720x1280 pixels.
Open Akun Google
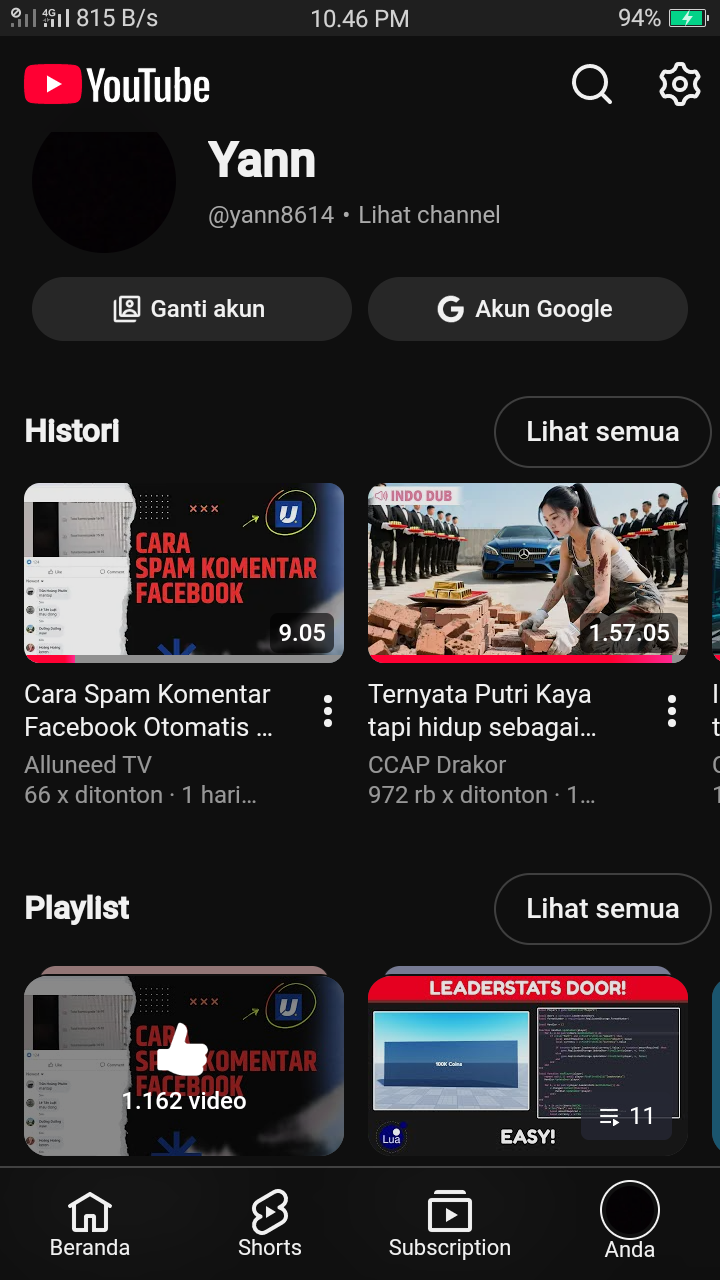(527, 309)
